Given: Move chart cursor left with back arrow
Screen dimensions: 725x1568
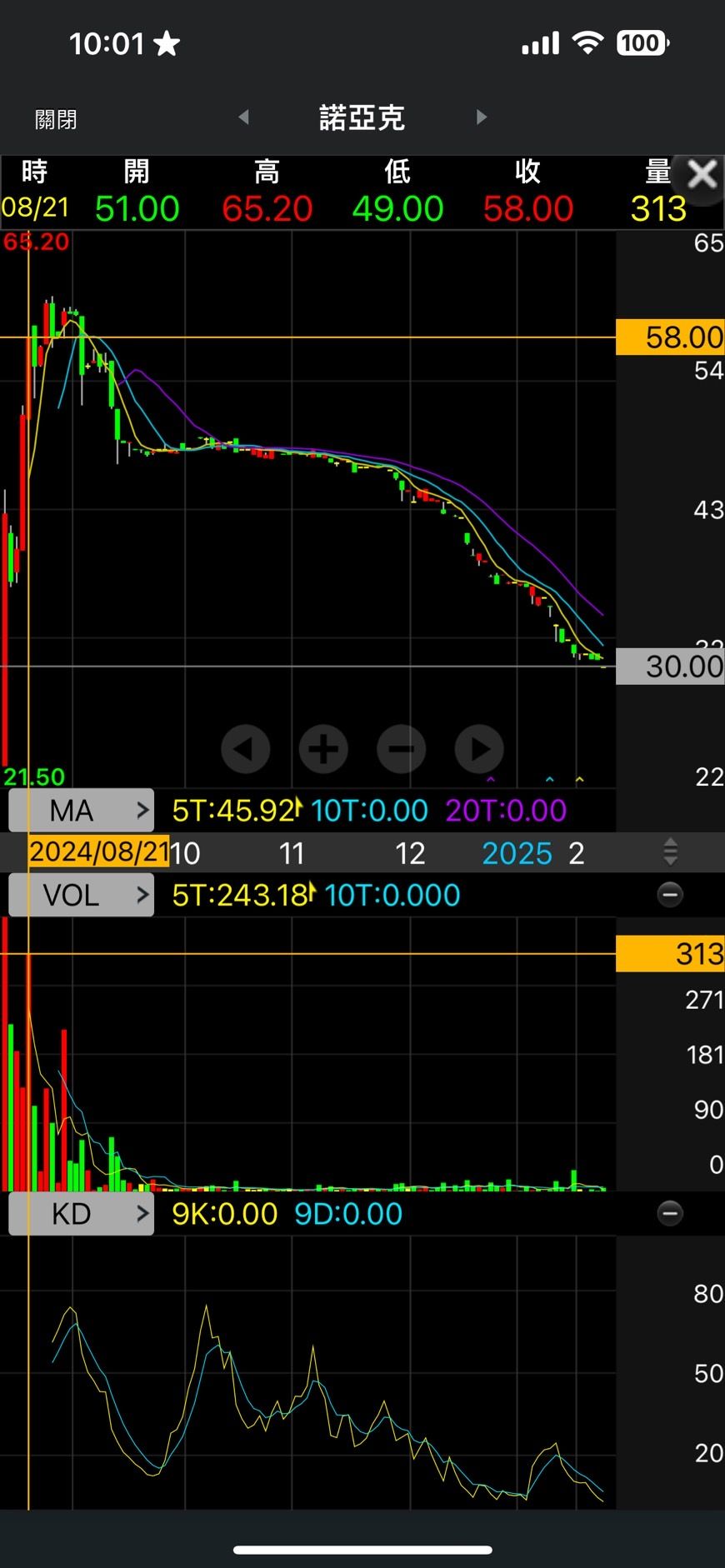Looking at the screenshot, I should (x=245, y=749).
